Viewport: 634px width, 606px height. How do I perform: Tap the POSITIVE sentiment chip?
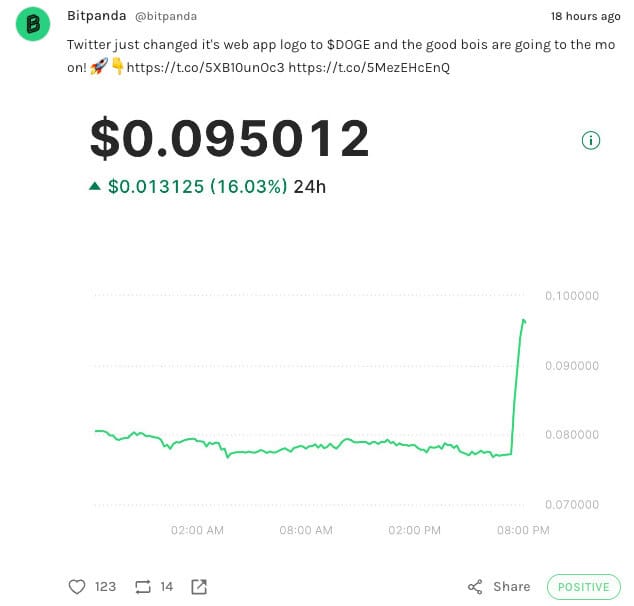pyautogui.click(x=583, y=587)
